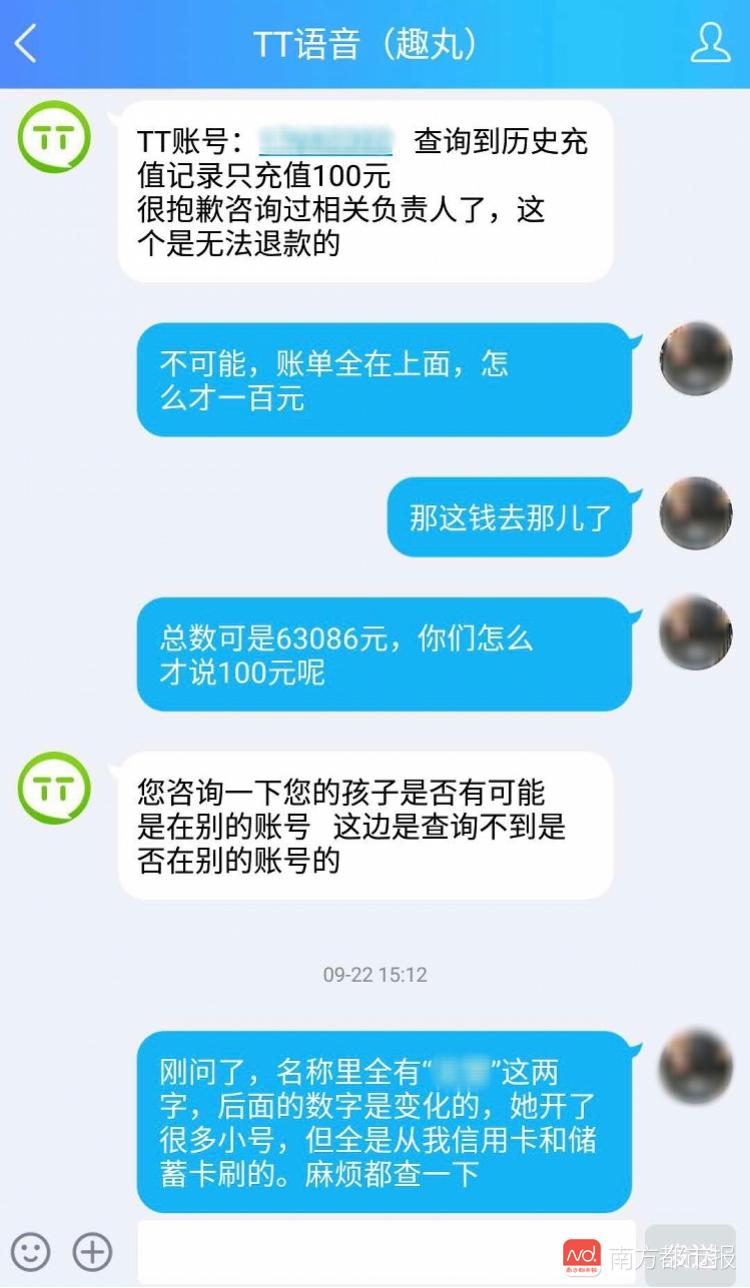Tap the user avatar next to '不可能' message
The image size is (750, 1288).
(x=695, y=358)
